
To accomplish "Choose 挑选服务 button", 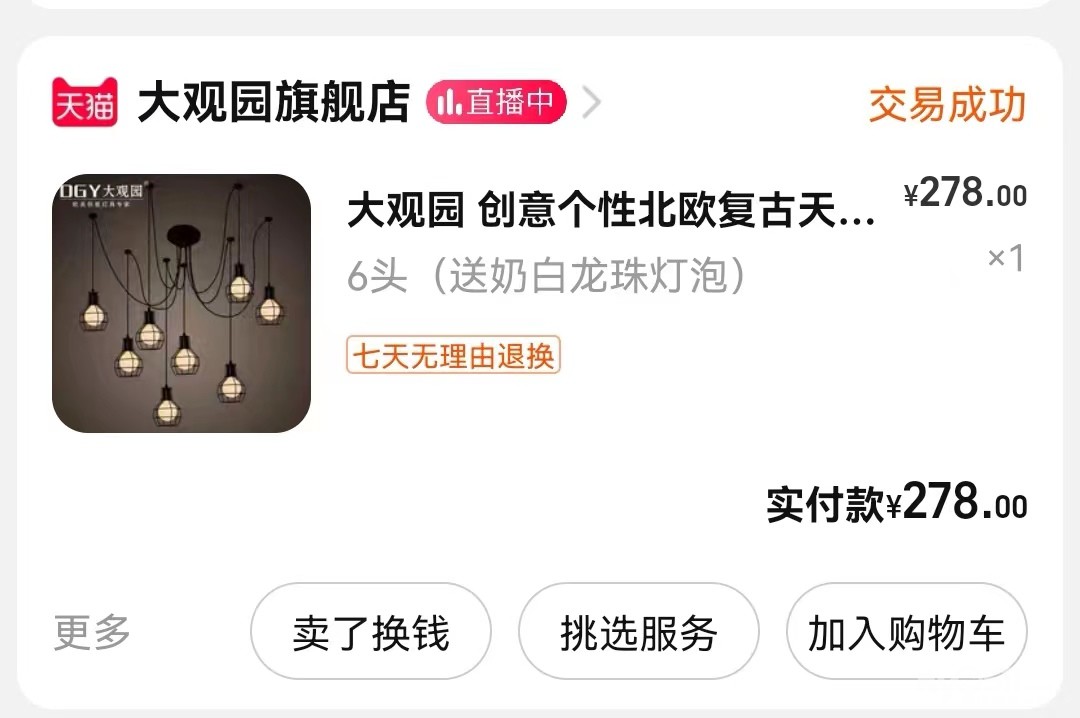I will pos(638,633).
